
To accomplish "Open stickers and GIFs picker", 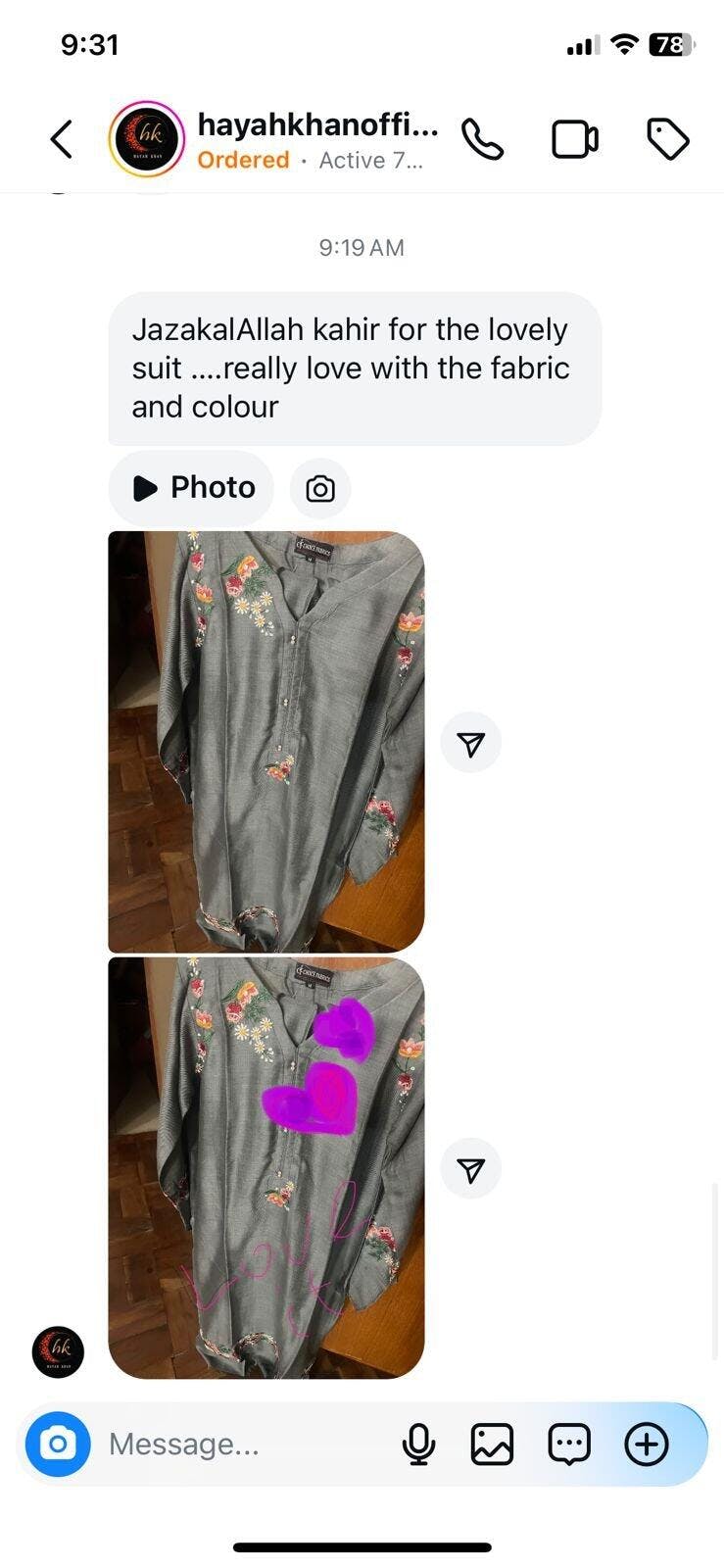I will click(x=569, y=1444).
